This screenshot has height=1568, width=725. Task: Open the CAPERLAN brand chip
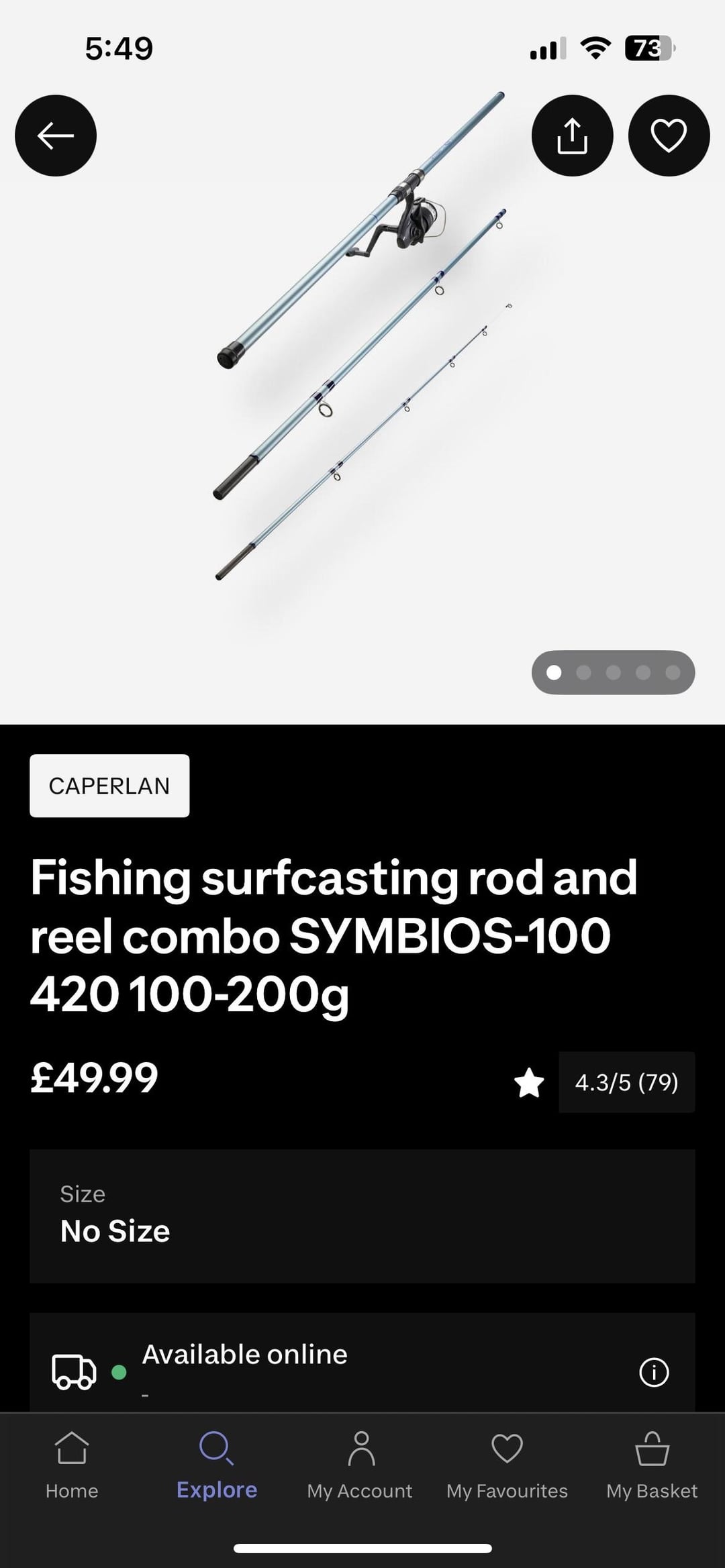coord(109,786)
